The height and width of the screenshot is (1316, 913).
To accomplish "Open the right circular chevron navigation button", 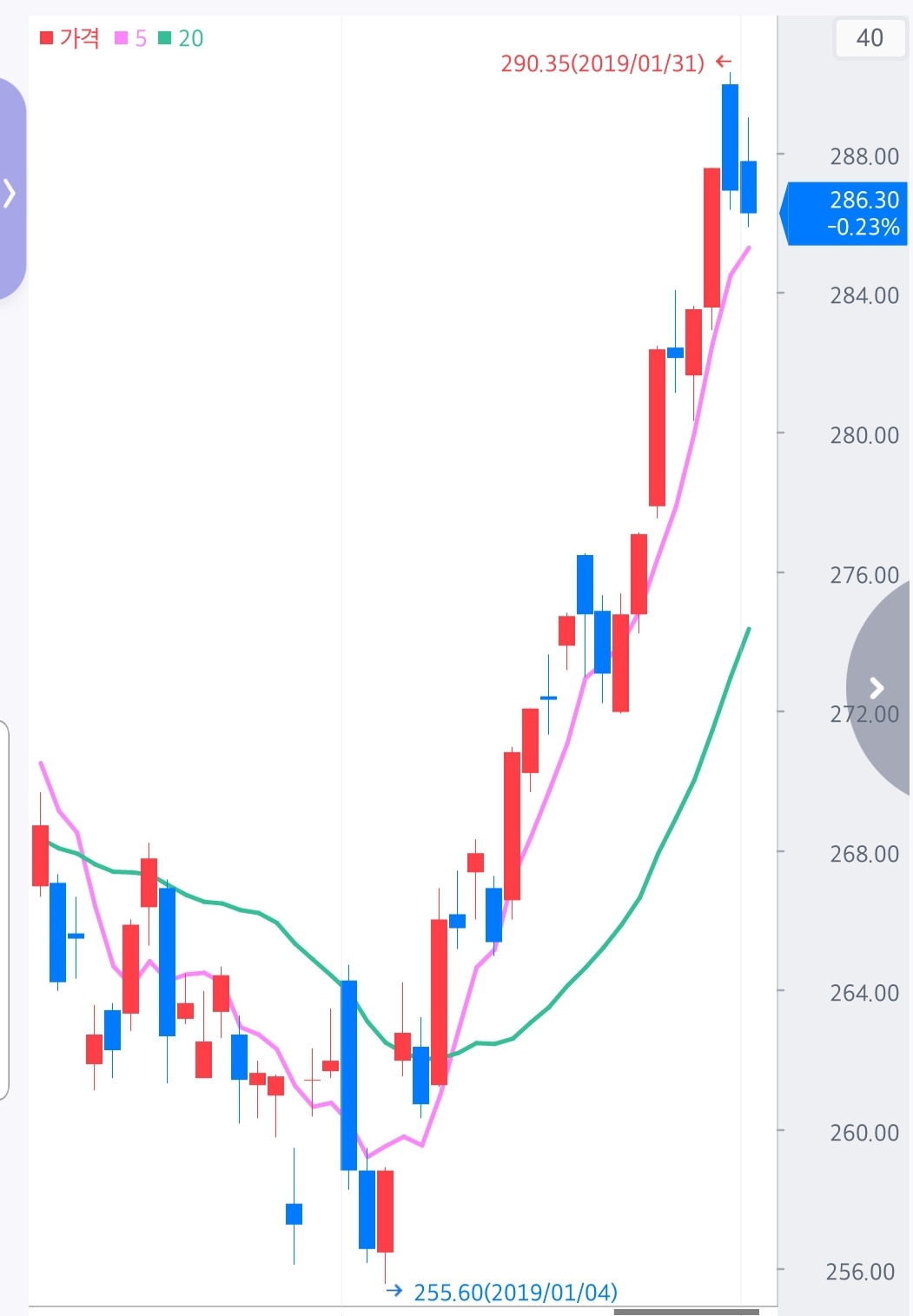I will click(876, 689).
